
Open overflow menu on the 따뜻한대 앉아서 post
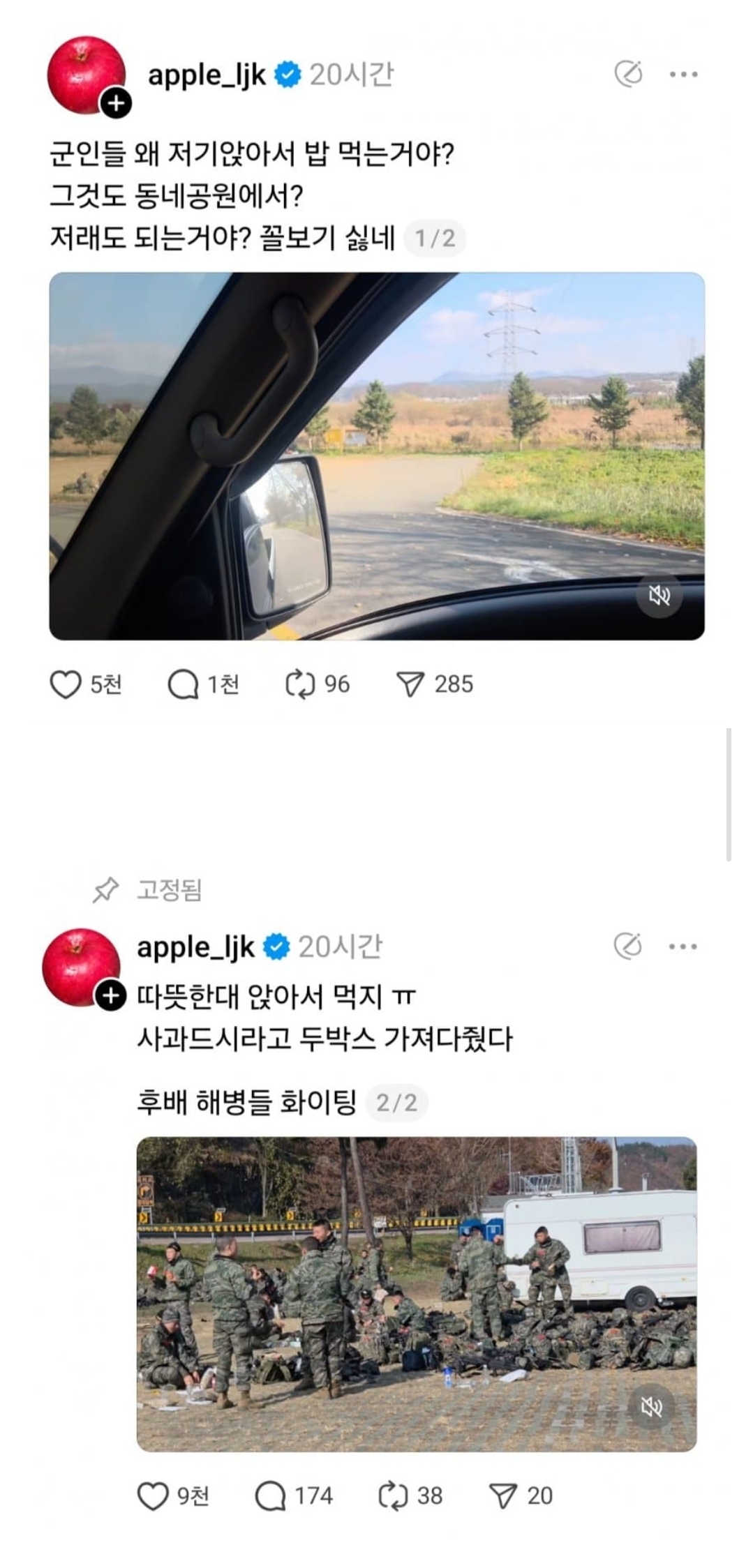click(683, 947)
